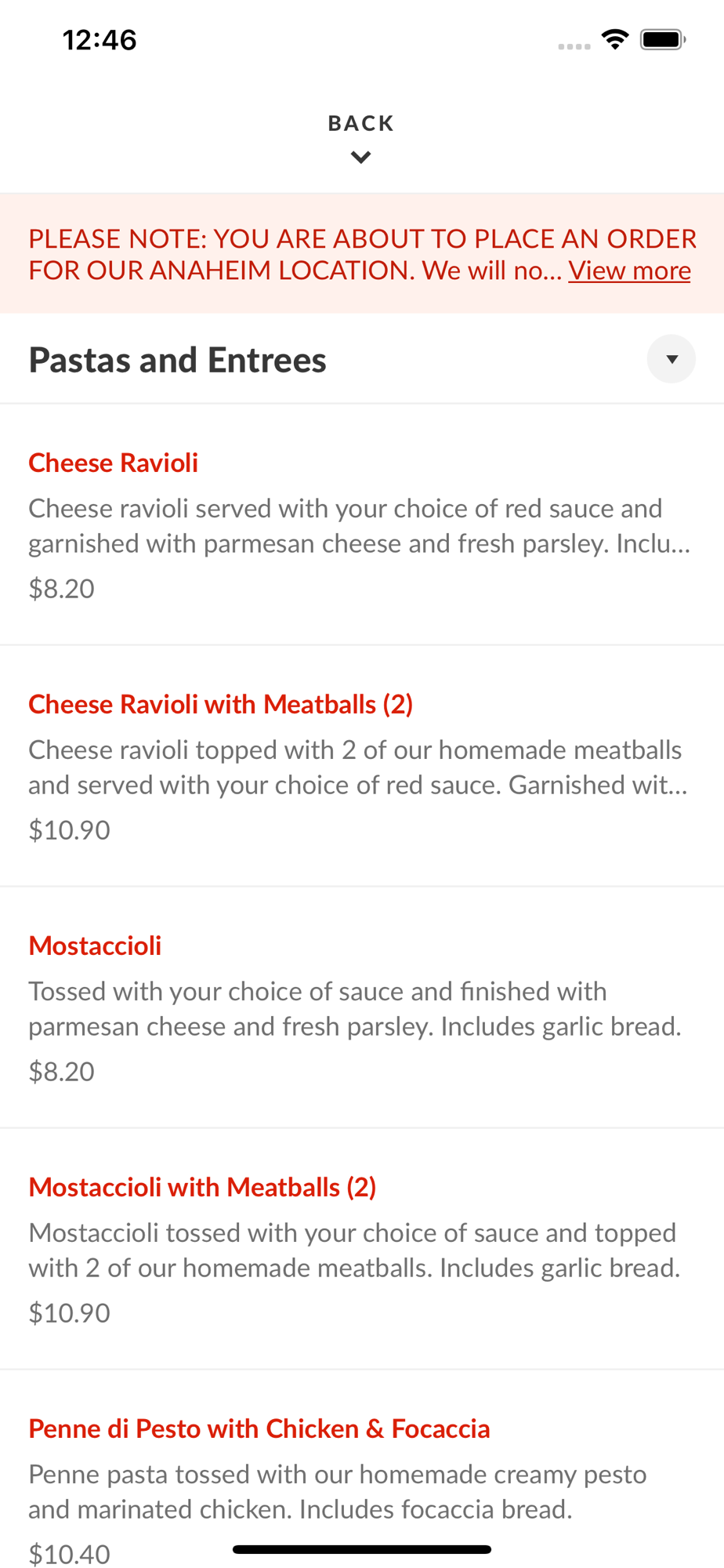This screenshot has height=1568, width=724.
Task: Expand the Pastas and Entrees category dropdown
Action: pos(671,359)
